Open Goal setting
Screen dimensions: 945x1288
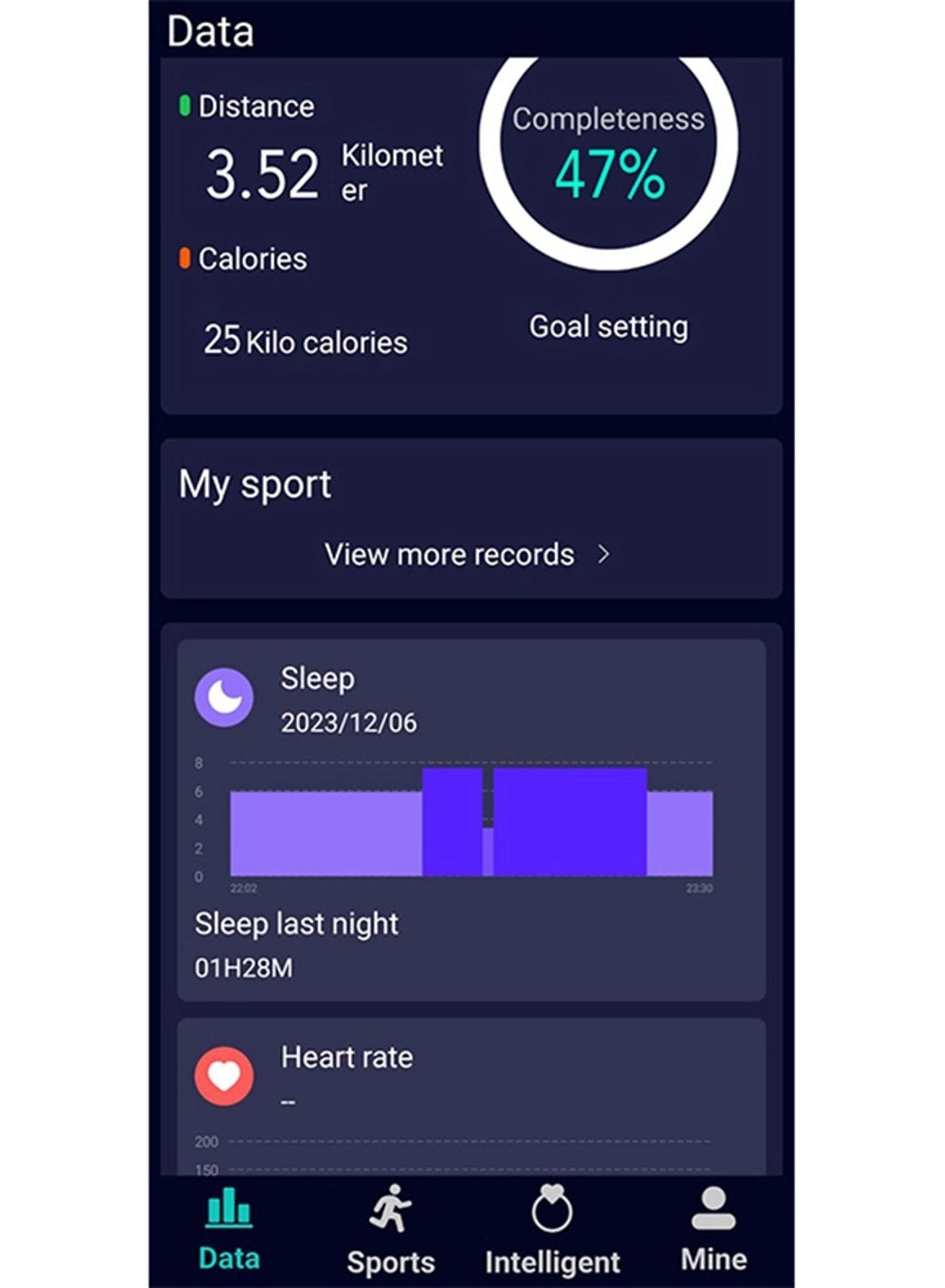pos(607,326)
